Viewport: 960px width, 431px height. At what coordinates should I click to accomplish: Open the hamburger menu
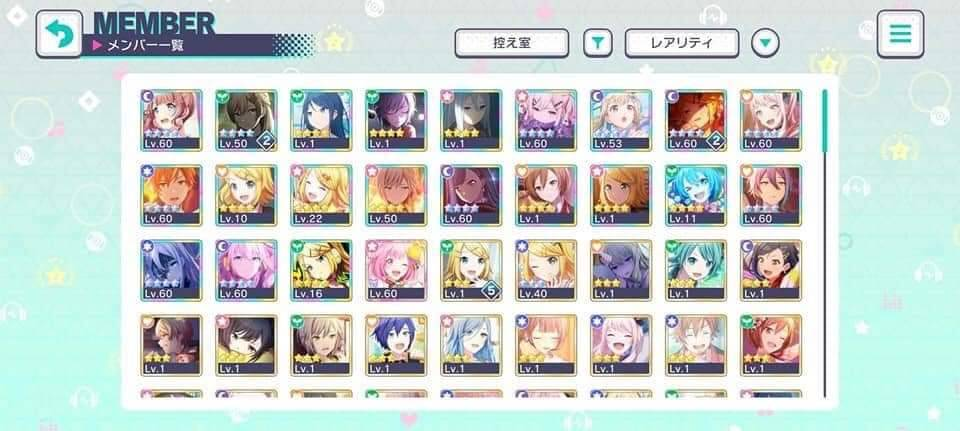(900, 35)
